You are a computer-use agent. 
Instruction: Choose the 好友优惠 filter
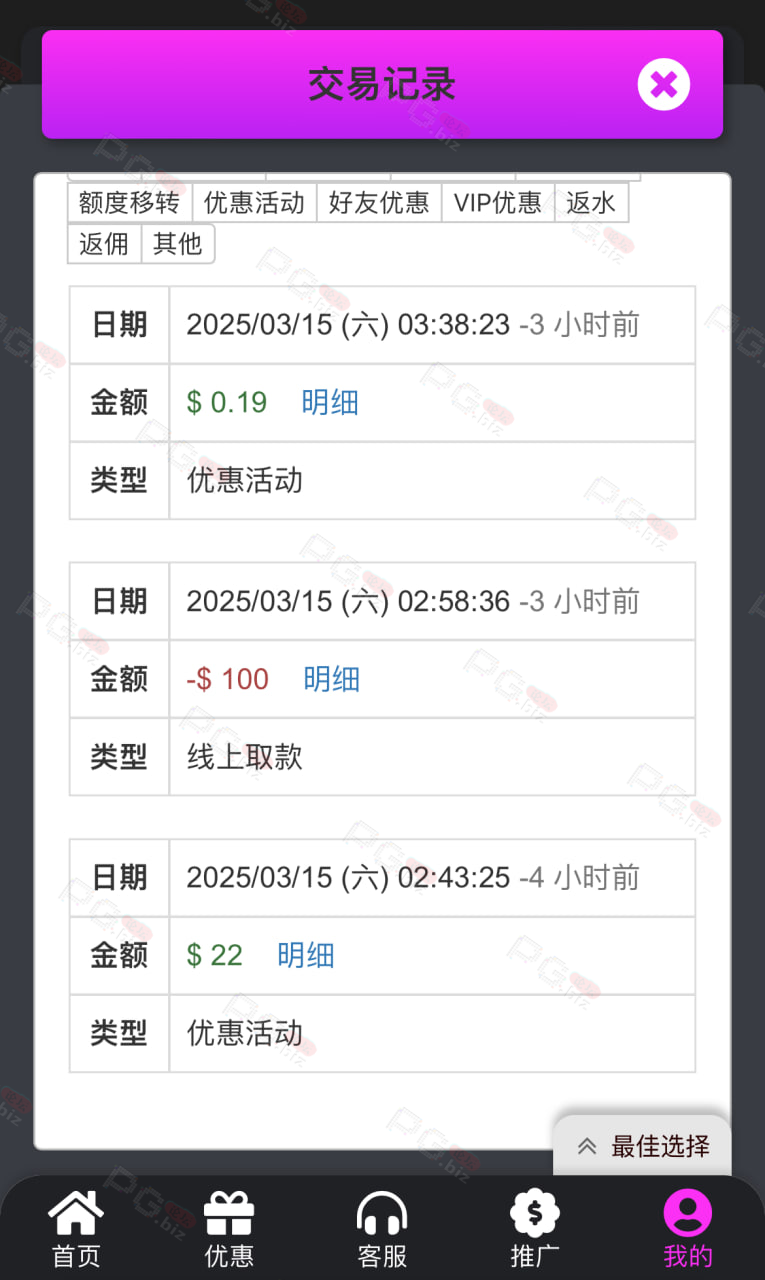click(379, 203)
